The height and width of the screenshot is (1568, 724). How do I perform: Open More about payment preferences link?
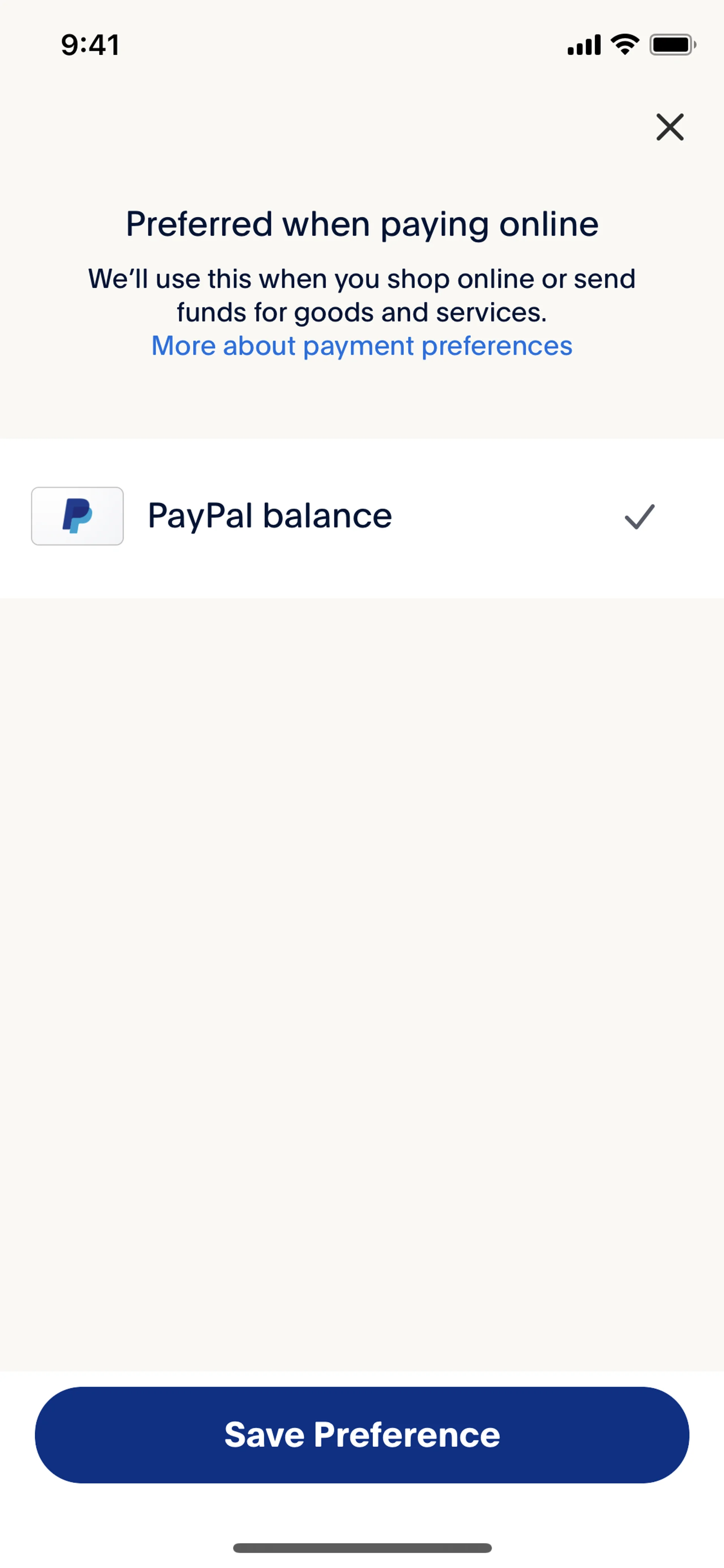point(362,346)
